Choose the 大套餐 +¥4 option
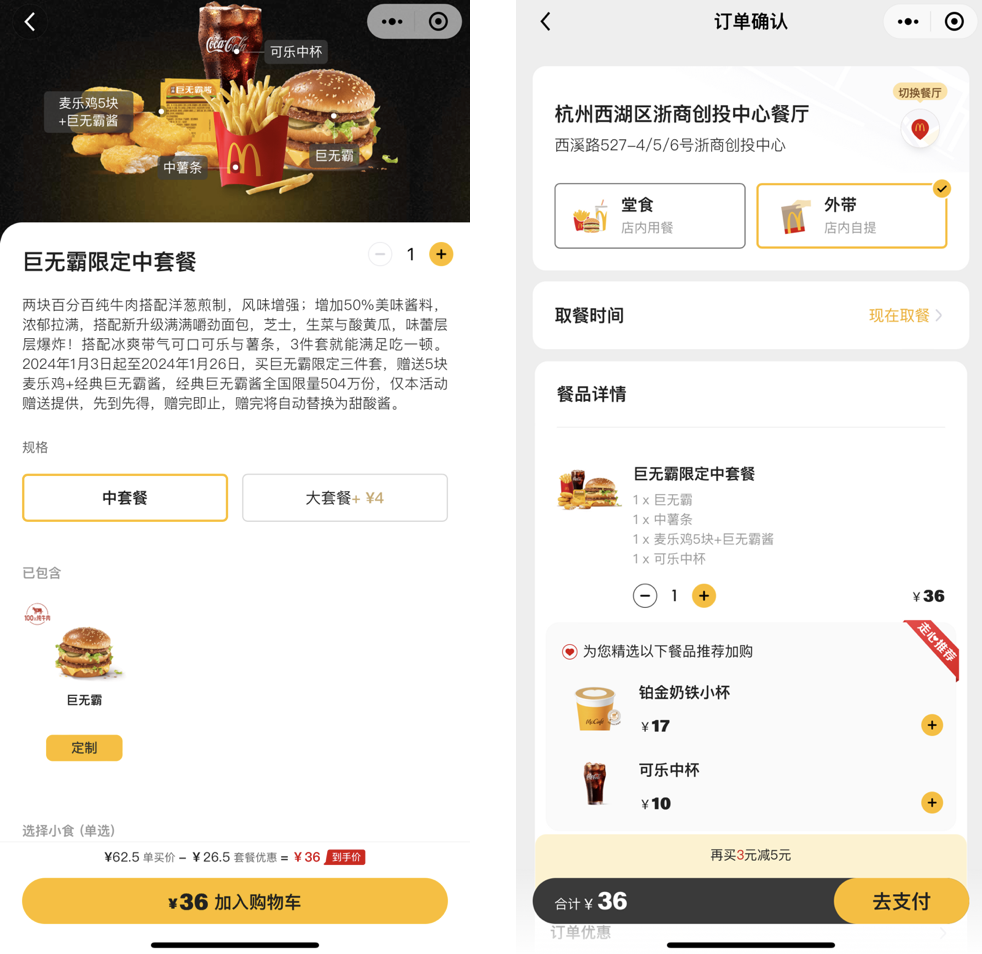The width and height of the screenshot is (982, 954). 344,497
